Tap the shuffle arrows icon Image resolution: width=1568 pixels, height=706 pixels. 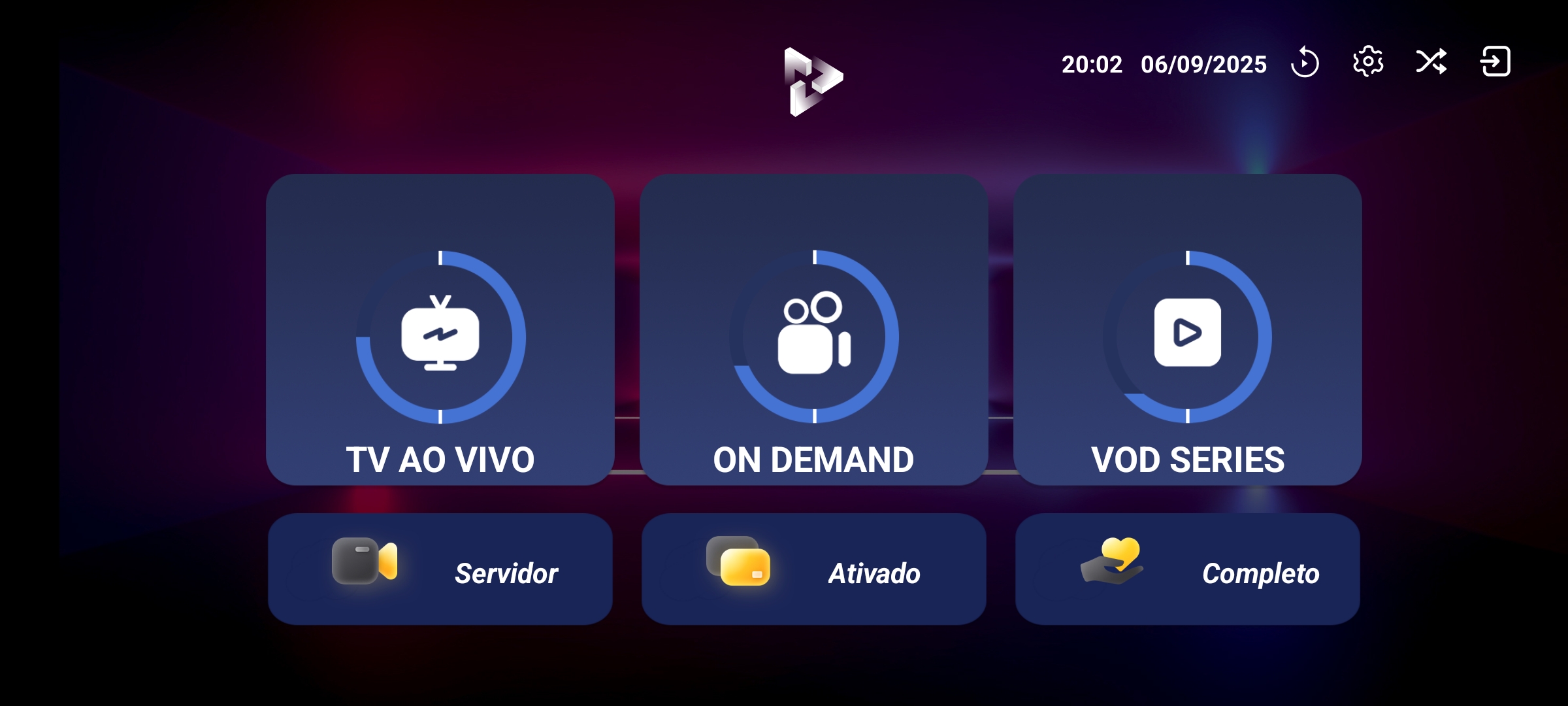(x=1431, y=62)
